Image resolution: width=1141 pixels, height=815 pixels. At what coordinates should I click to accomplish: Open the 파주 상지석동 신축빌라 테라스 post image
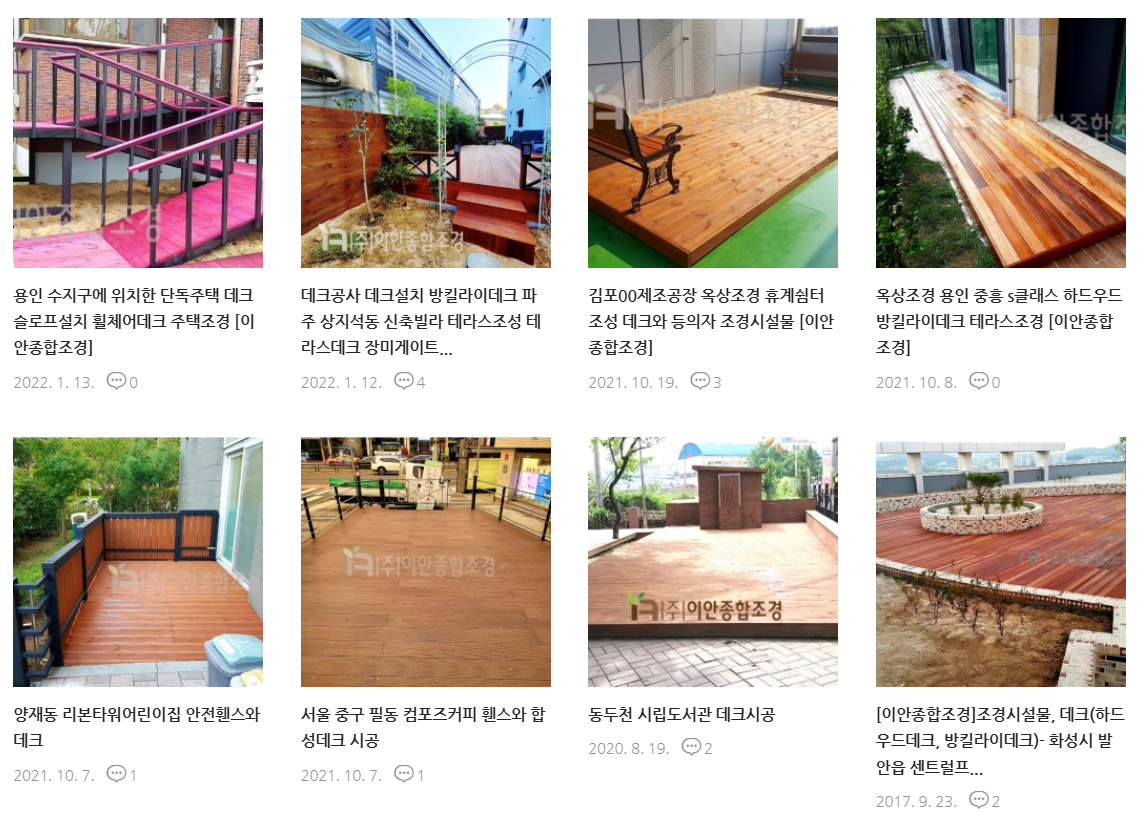(425, 143)
